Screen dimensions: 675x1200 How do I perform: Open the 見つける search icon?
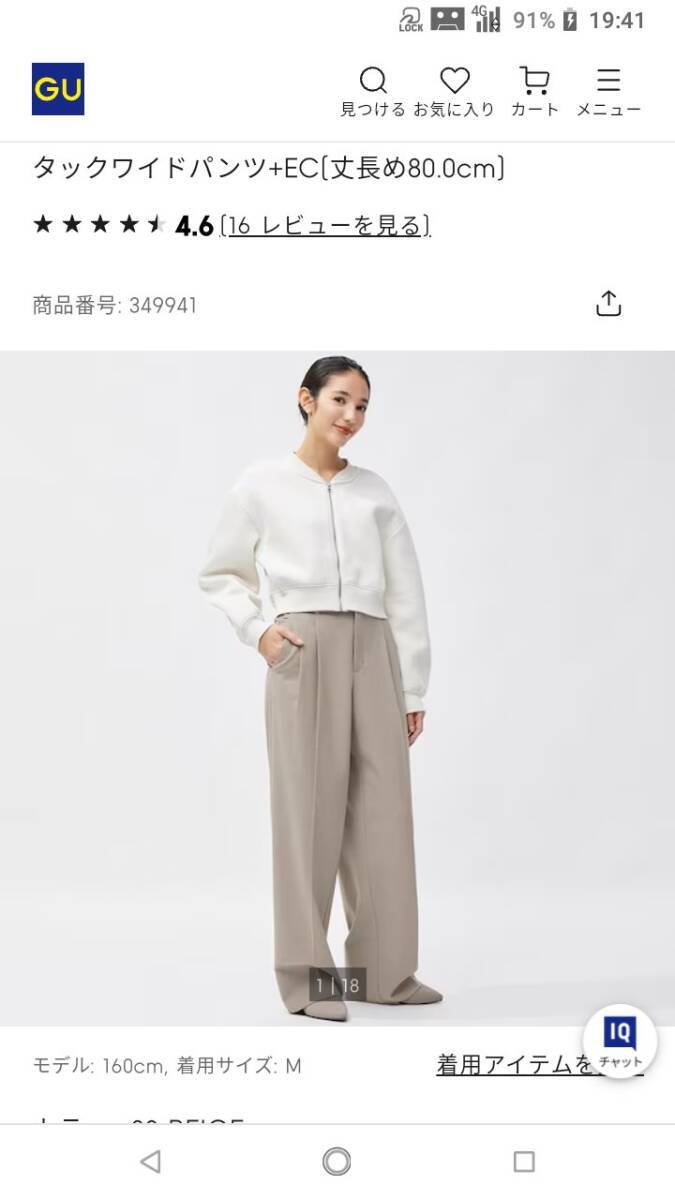coord(373,91)
